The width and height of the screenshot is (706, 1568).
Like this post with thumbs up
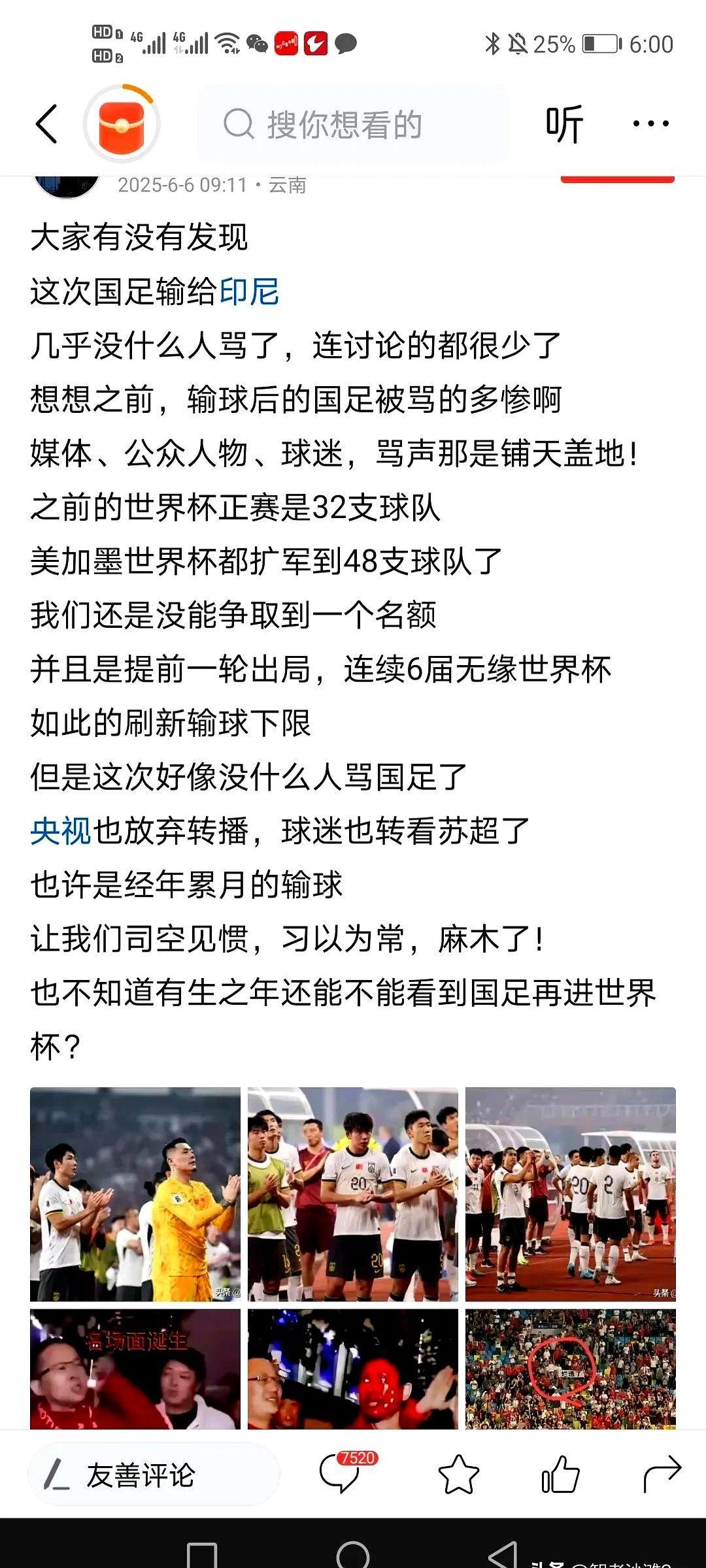(x=560, y=1475)
